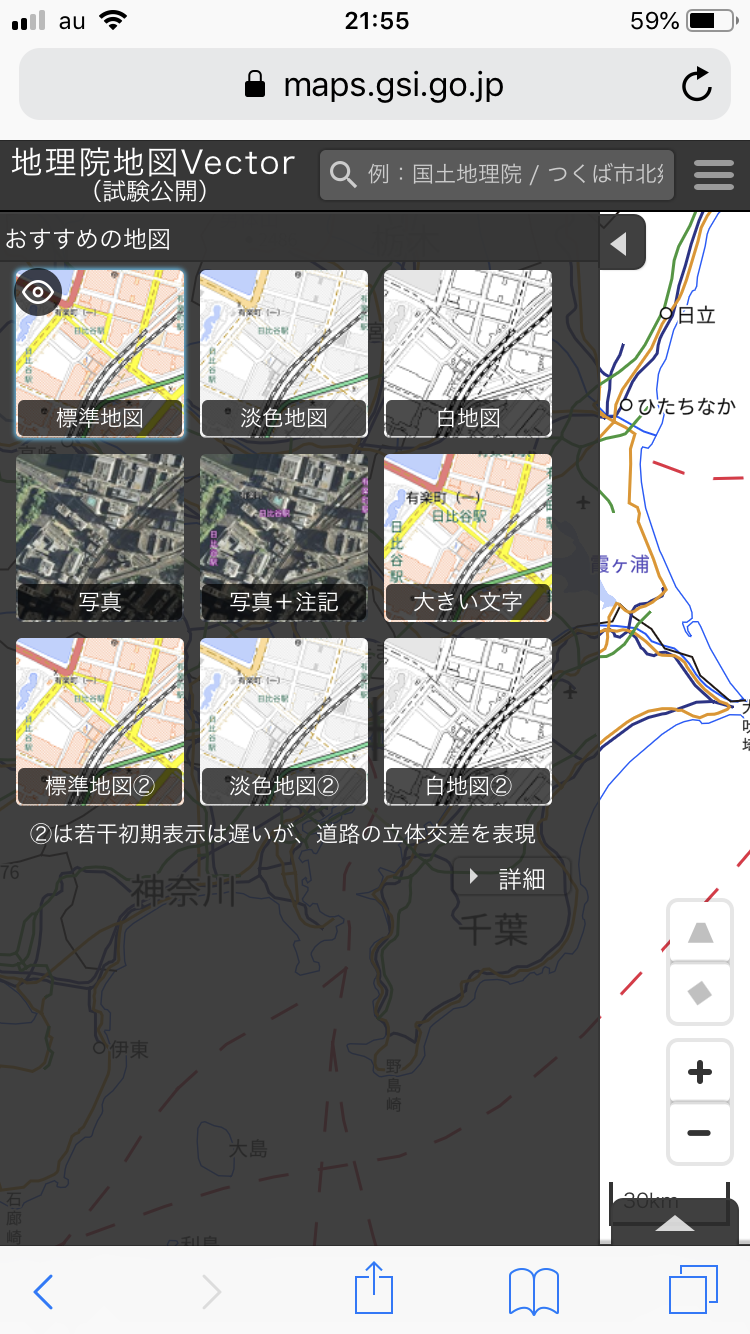Tap the place search field
Screen dimensions: 750x1334
497,175
